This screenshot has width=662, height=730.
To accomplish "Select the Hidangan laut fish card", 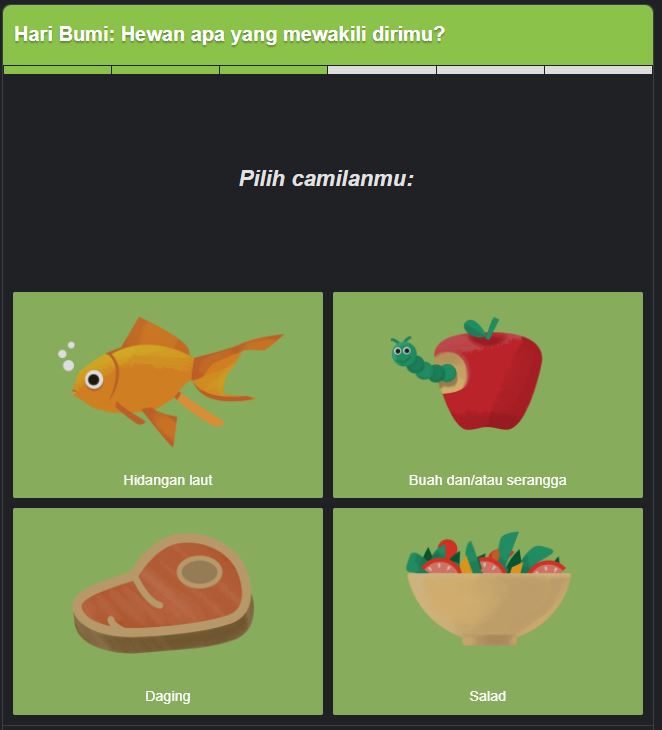I will tap(168, 395).
